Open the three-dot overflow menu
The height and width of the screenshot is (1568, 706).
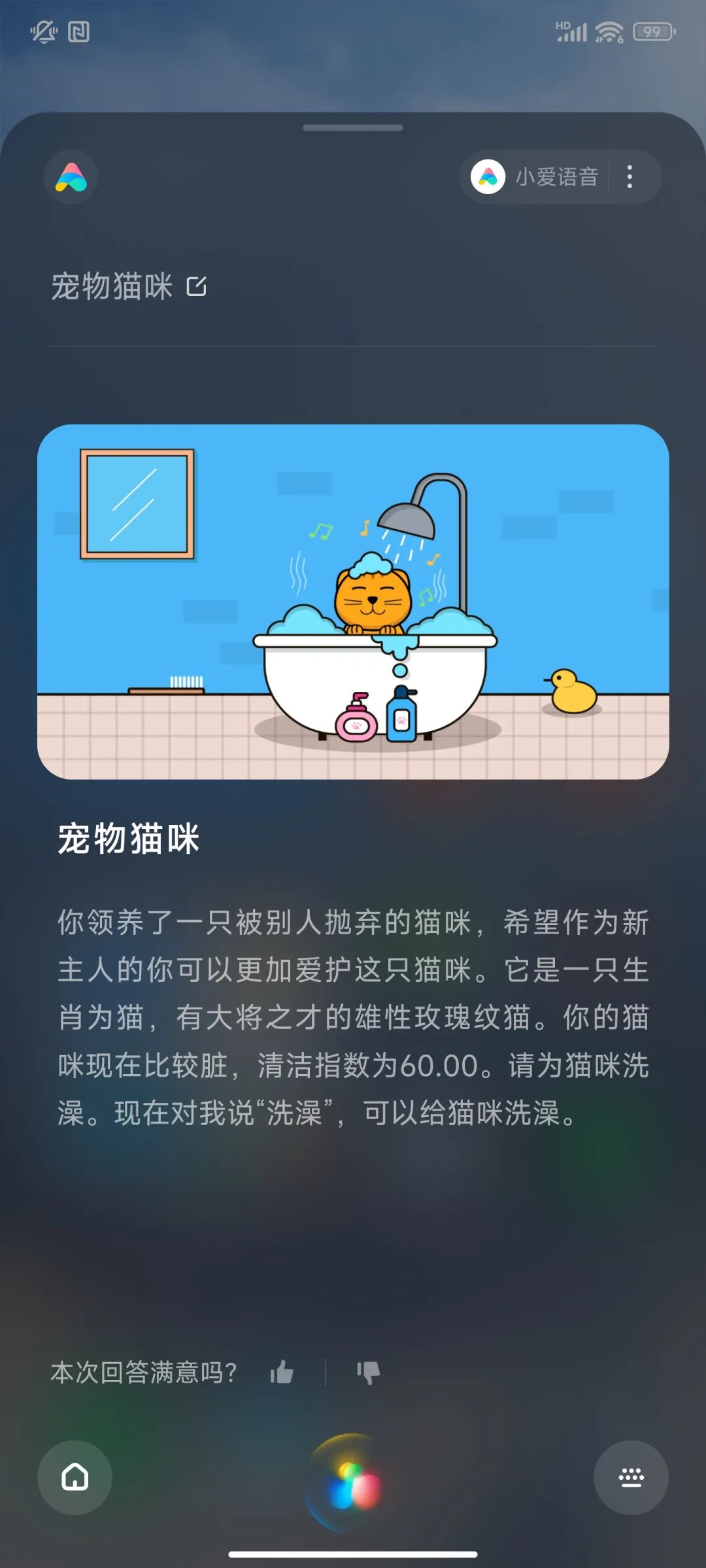pos(630,176)
